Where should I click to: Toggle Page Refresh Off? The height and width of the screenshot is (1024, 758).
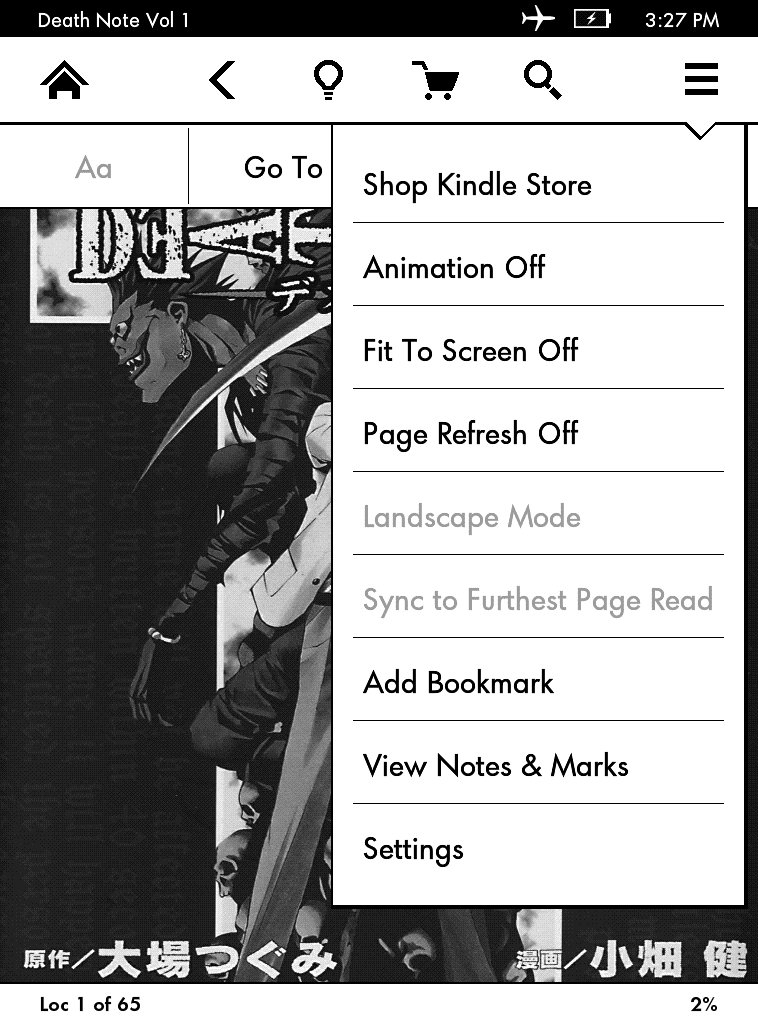tap(470, 434)
